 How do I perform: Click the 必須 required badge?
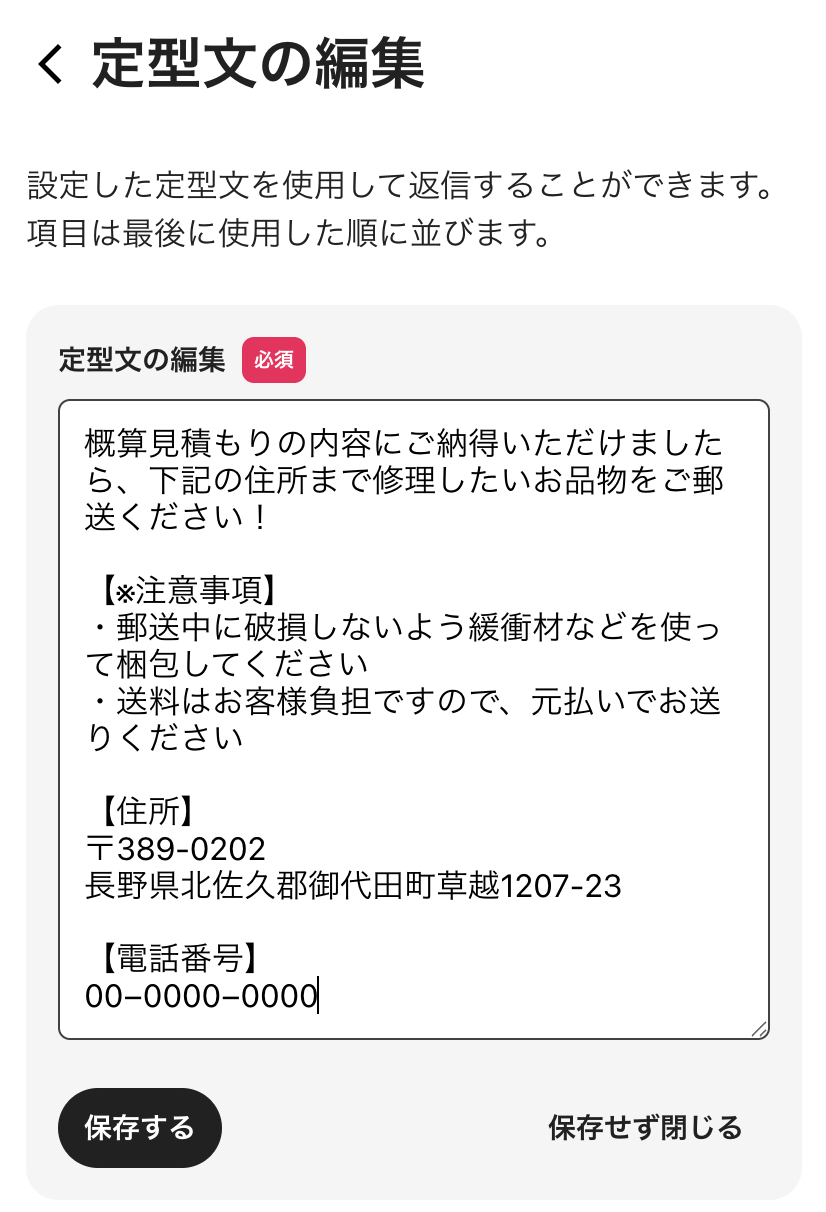(x=273, y=360)
